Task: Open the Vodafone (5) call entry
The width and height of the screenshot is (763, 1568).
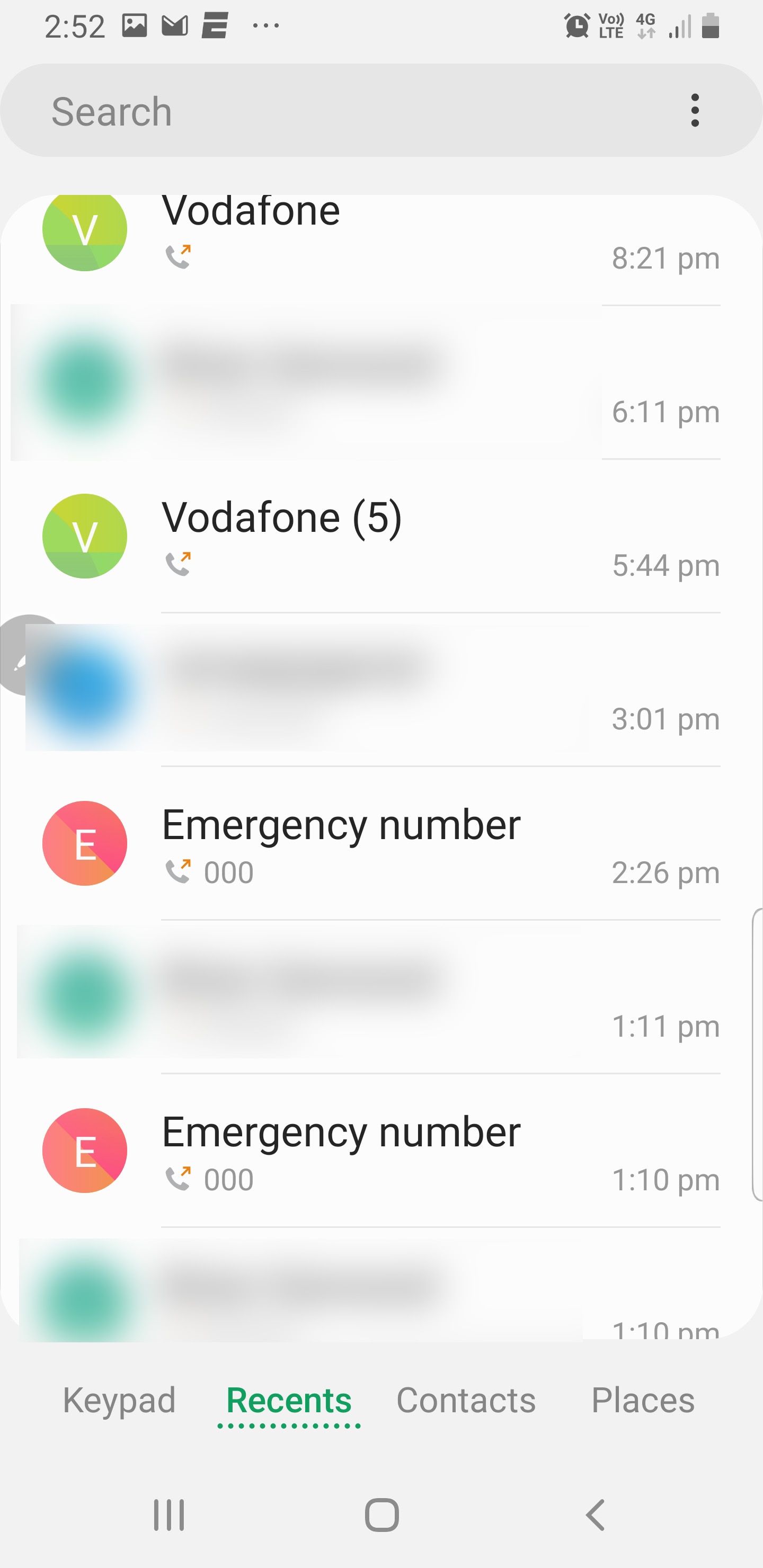Action: (378, 536)
